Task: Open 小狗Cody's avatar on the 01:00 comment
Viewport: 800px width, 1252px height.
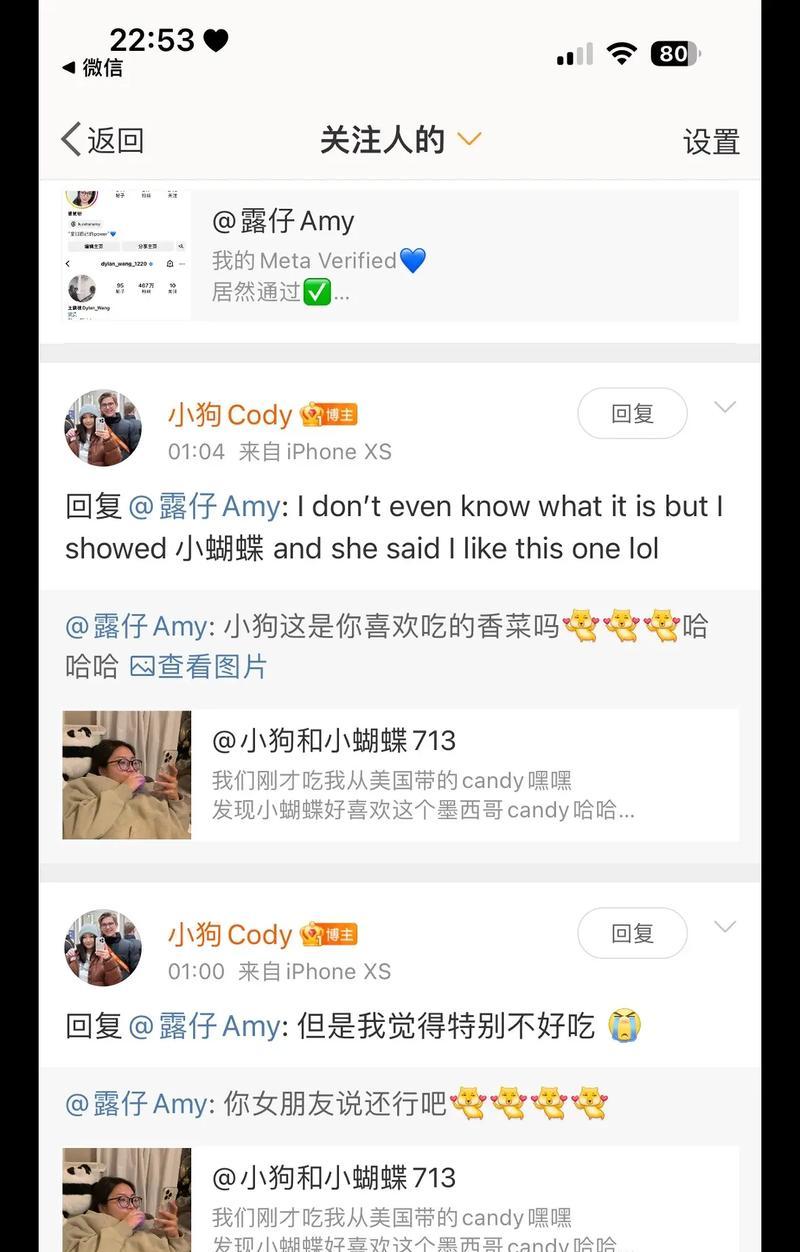Action: (103, 948)
